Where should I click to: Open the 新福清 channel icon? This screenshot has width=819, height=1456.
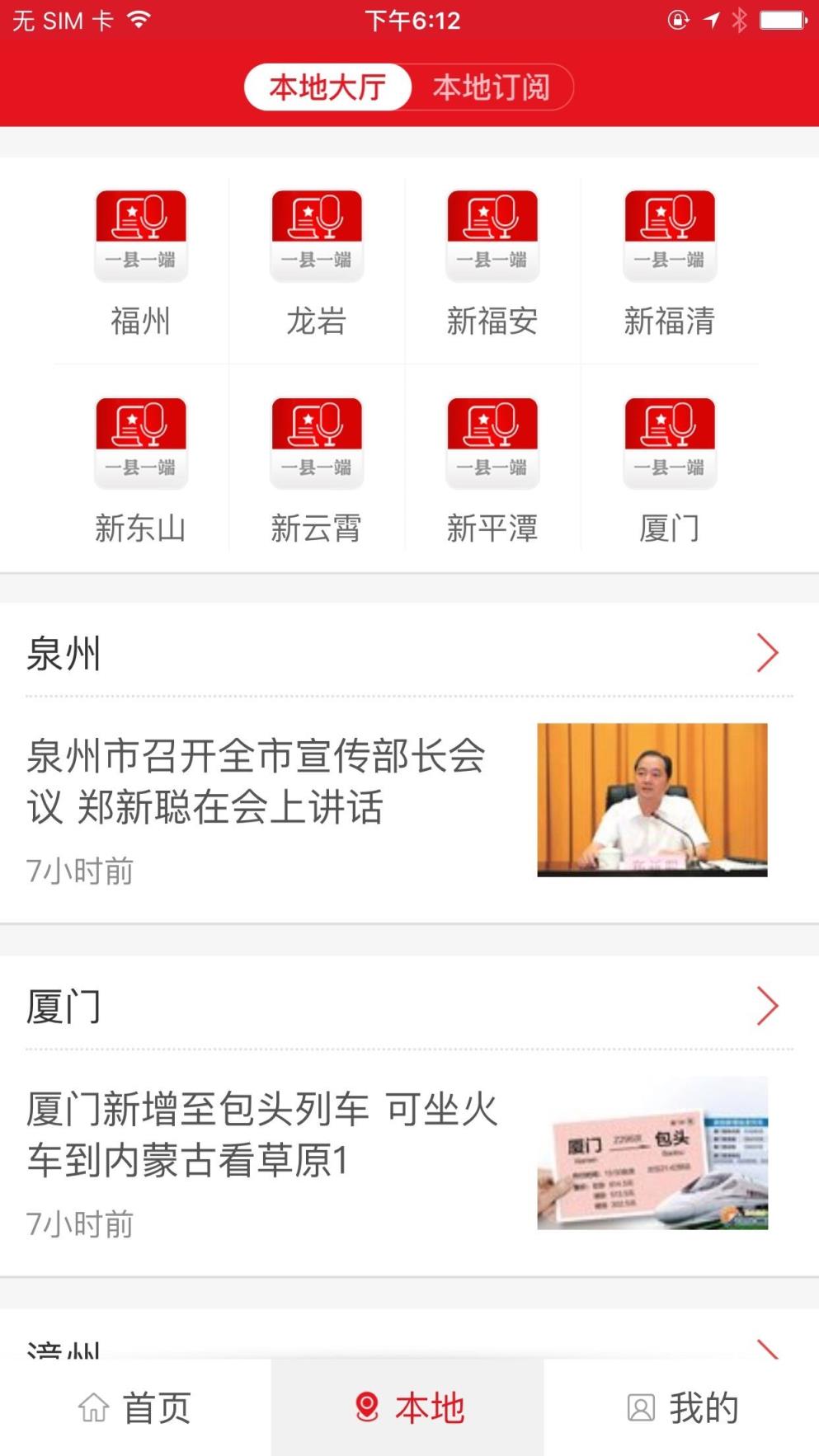669,233
